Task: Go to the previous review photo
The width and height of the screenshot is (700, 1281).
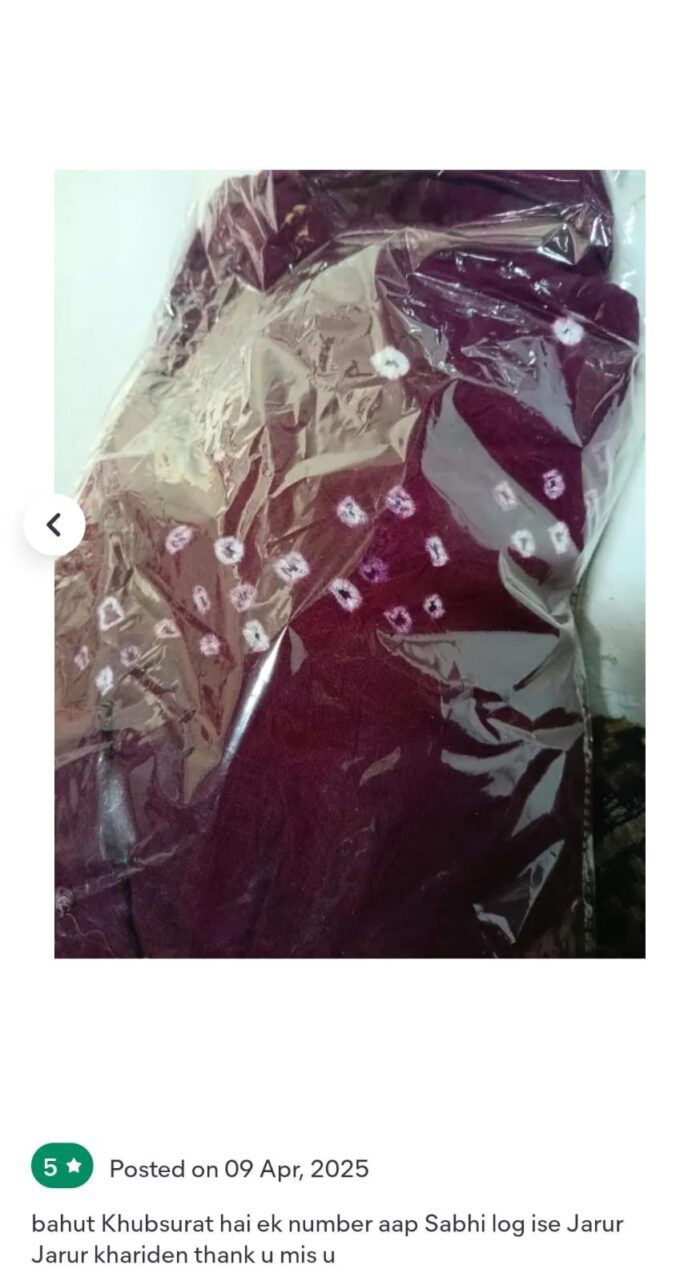Action: pos(54,524)
